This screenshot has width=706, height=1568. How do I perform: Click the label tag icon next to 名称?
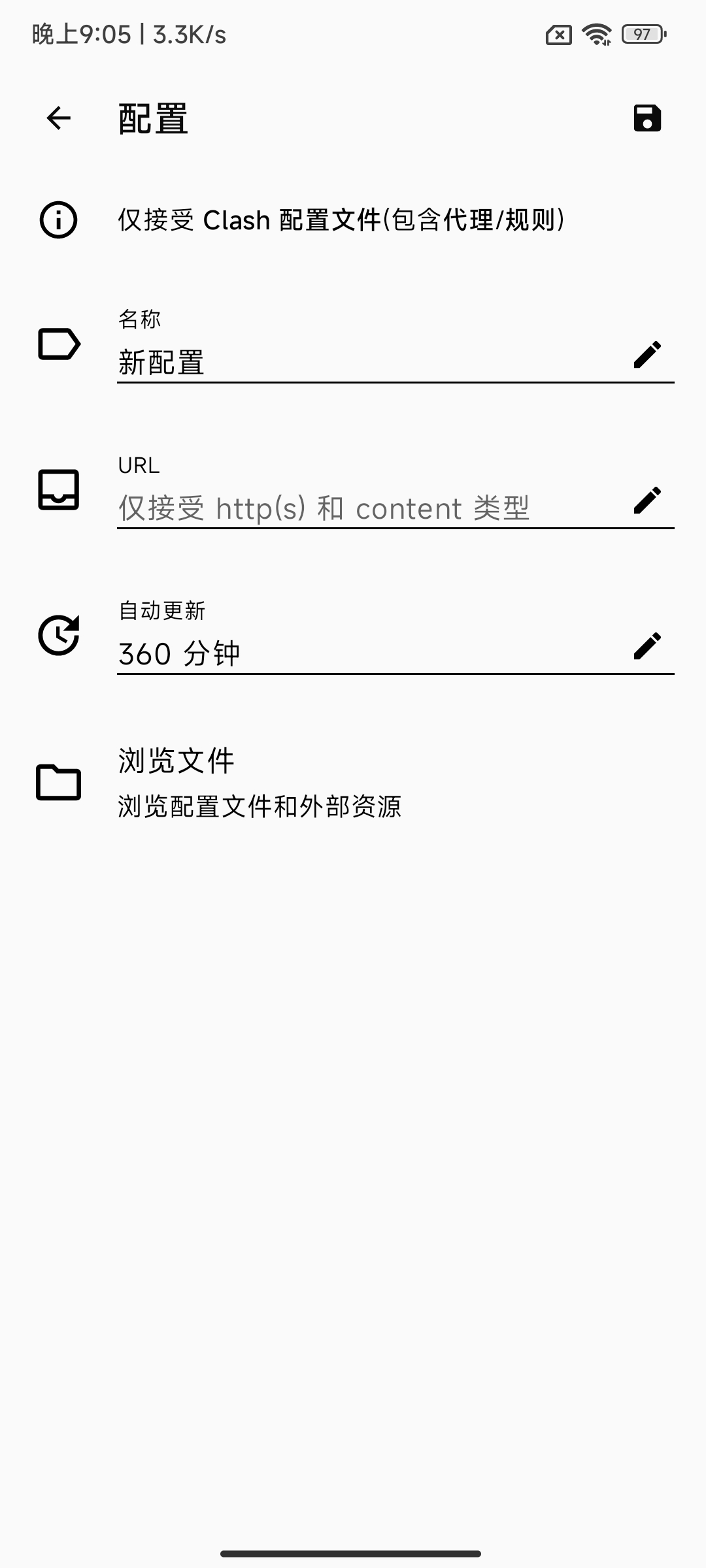[58, 345]
